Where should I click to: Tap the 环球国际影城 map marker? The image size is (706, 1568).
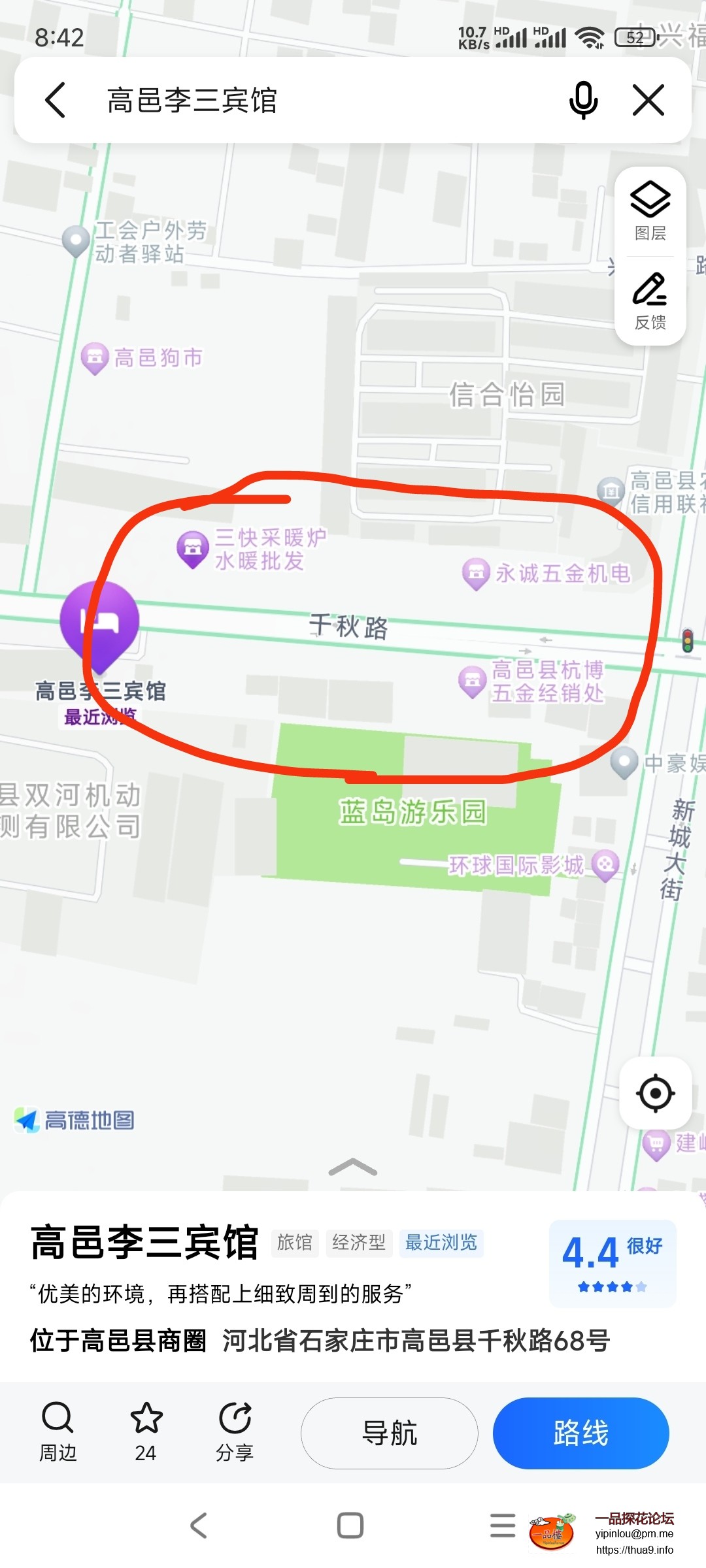click(x=605, y=865)
